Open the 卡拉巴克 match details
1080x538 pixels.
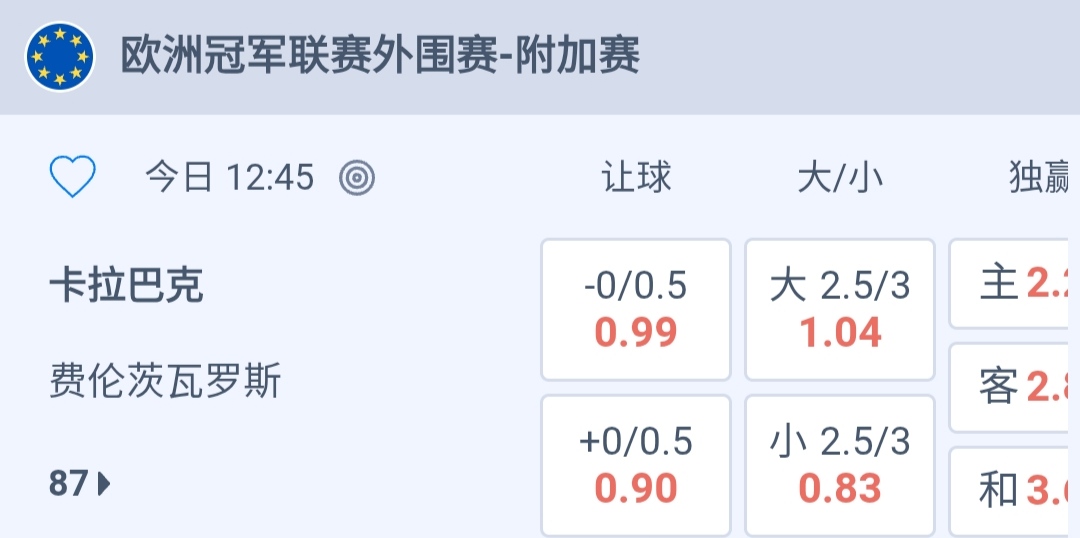pyautogui.click(x=126, y=287)
